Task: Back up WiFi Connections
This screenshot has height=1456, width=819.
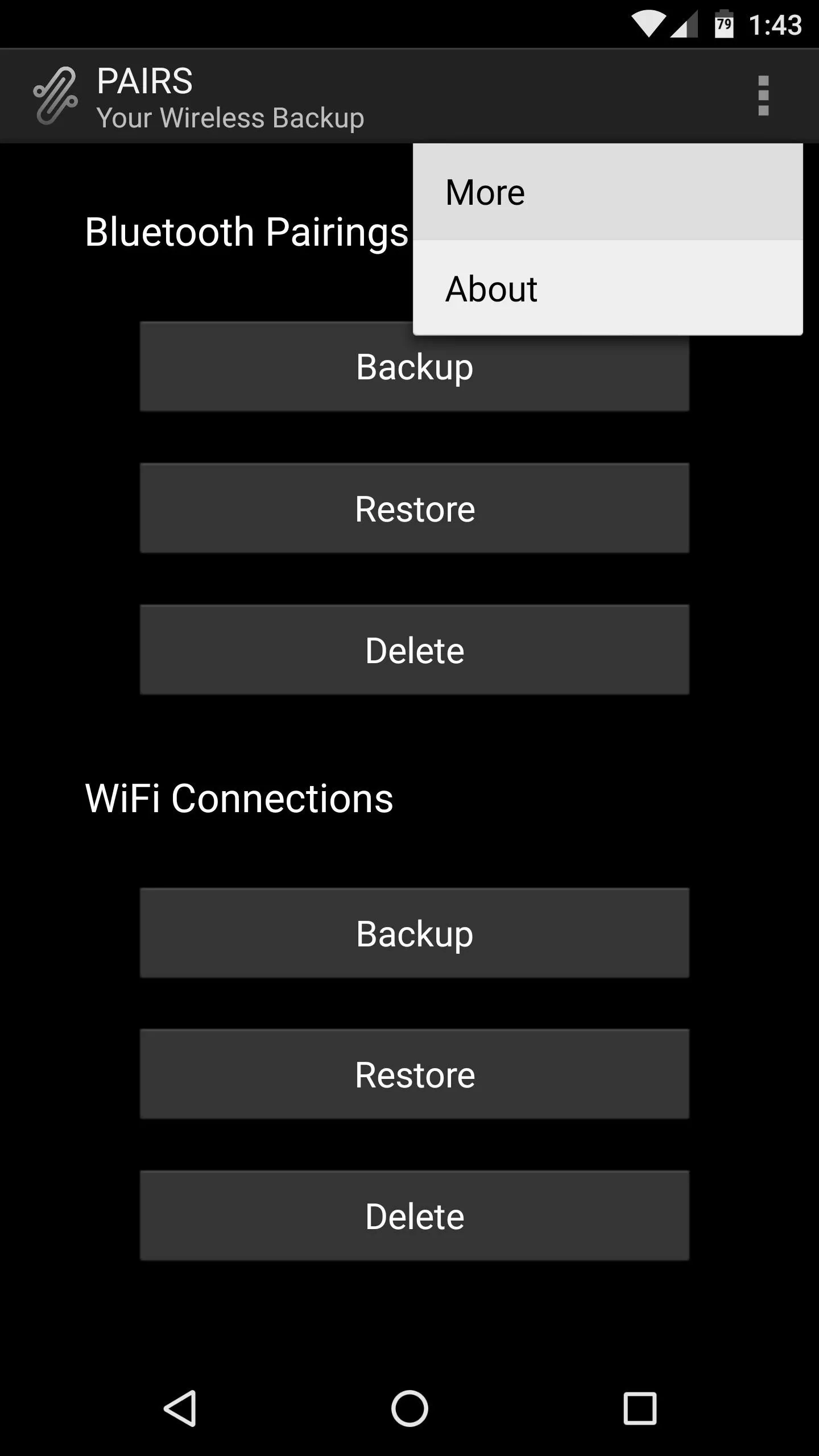Action: tap(415, 933)
